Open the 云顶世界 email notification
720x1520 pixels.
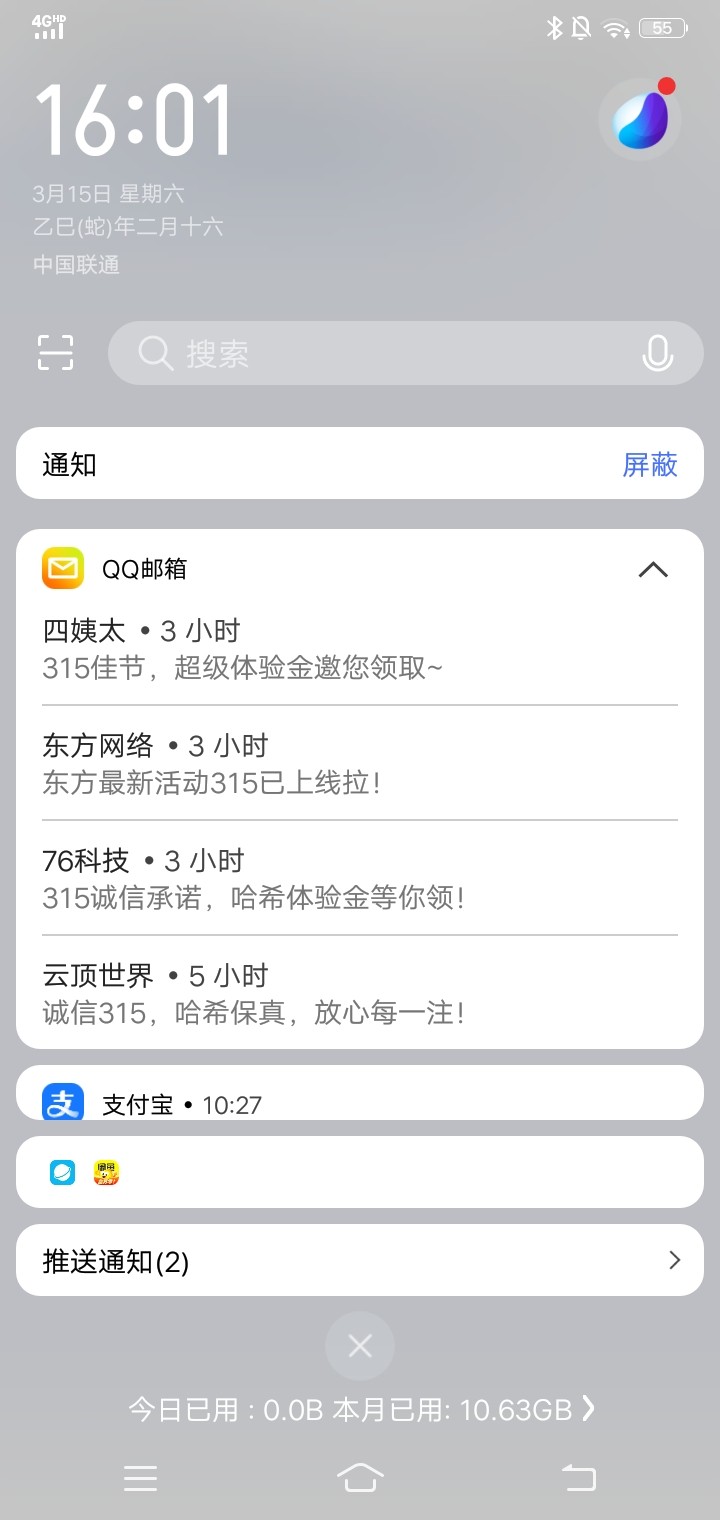click(360, 994)
